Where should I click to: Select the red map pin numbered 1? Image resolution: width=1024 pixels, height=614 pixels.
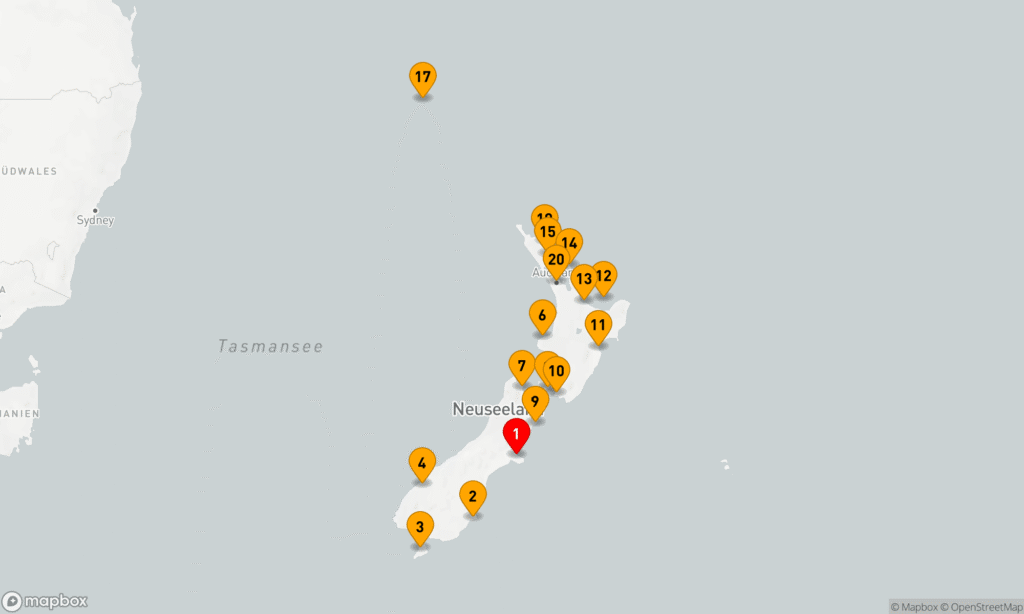515,436
